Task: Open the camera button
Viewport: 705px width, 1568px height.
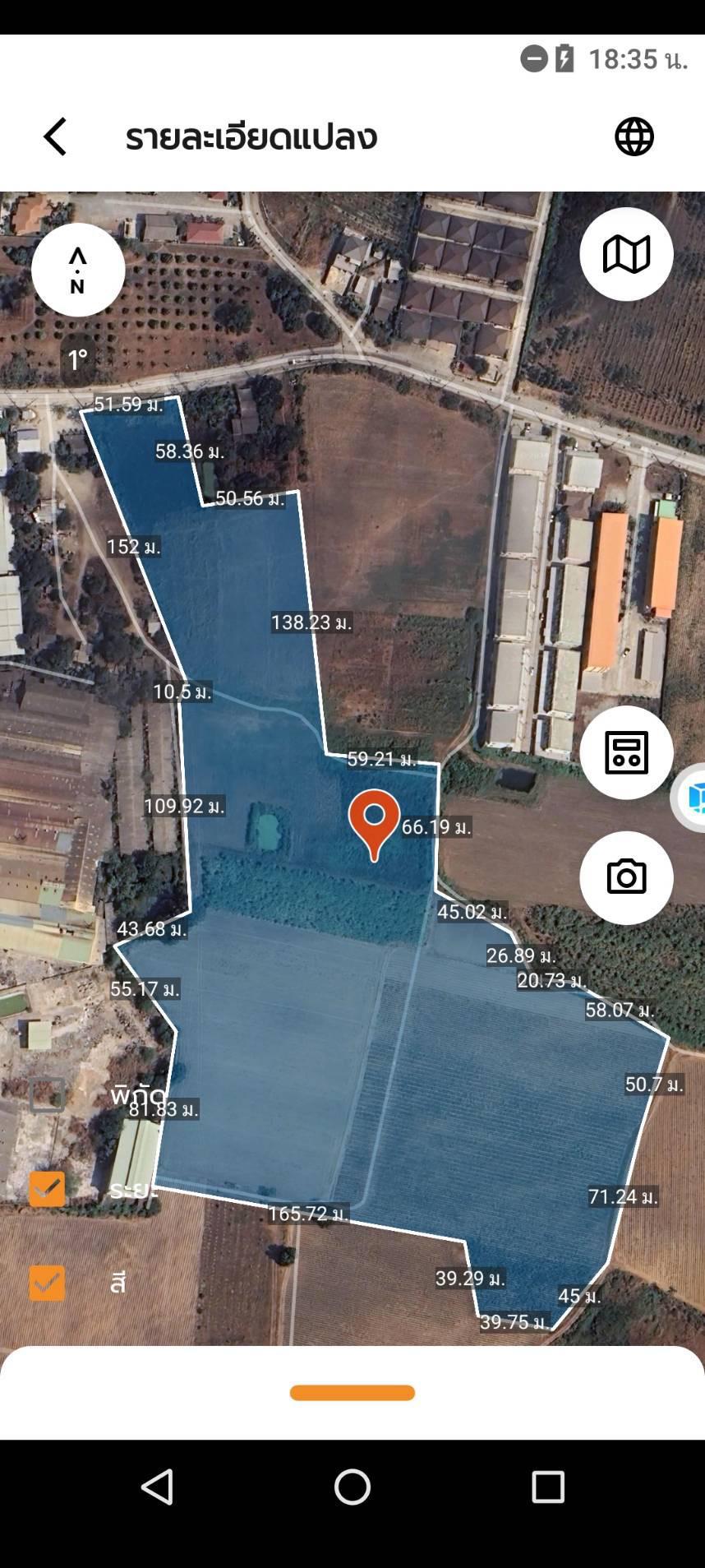Action: click(x=627, y=877)
